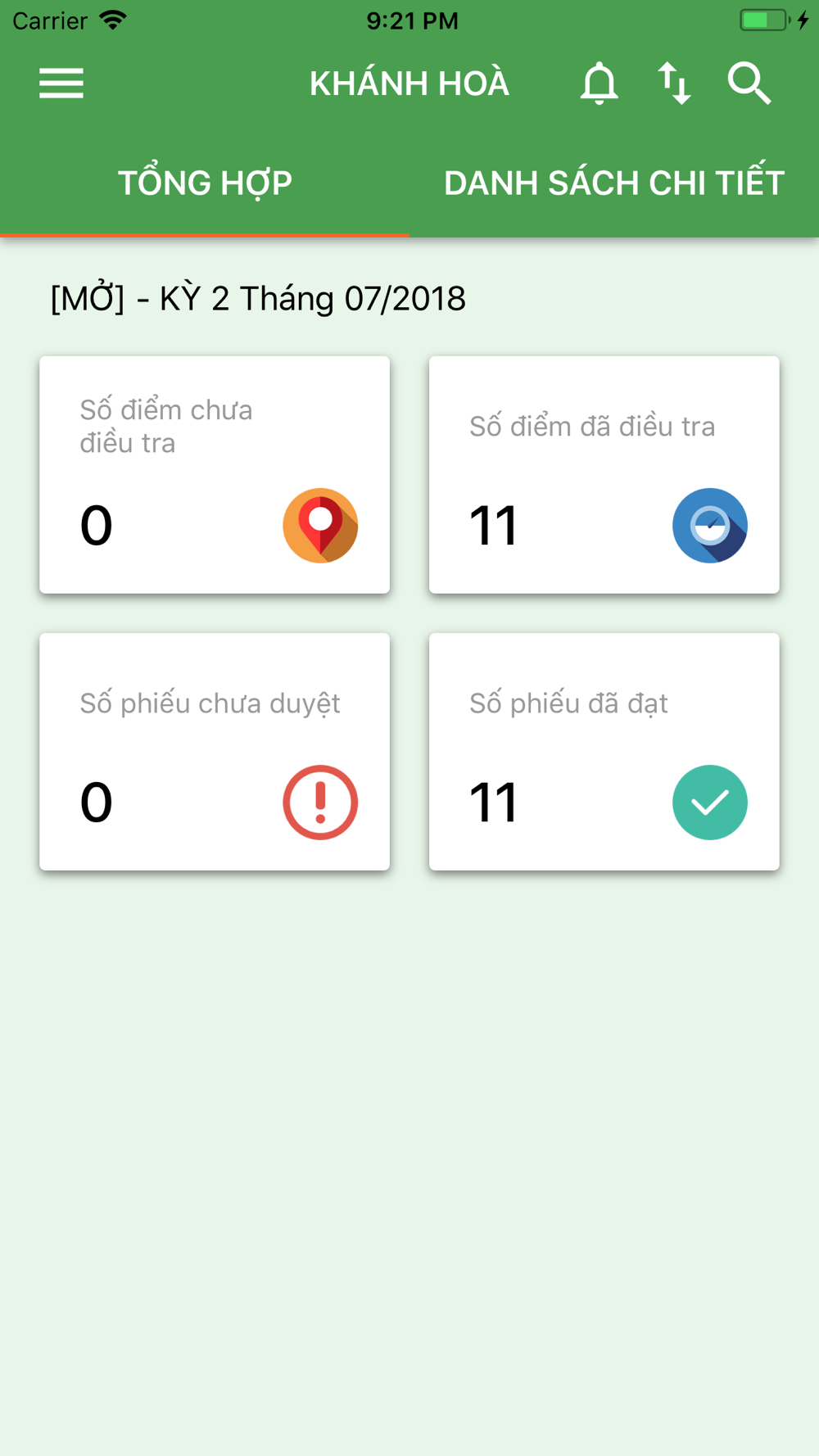Open the hamburger drawer menu
This screenshot has height=1456, width=819.
click(x=61, y=84)
